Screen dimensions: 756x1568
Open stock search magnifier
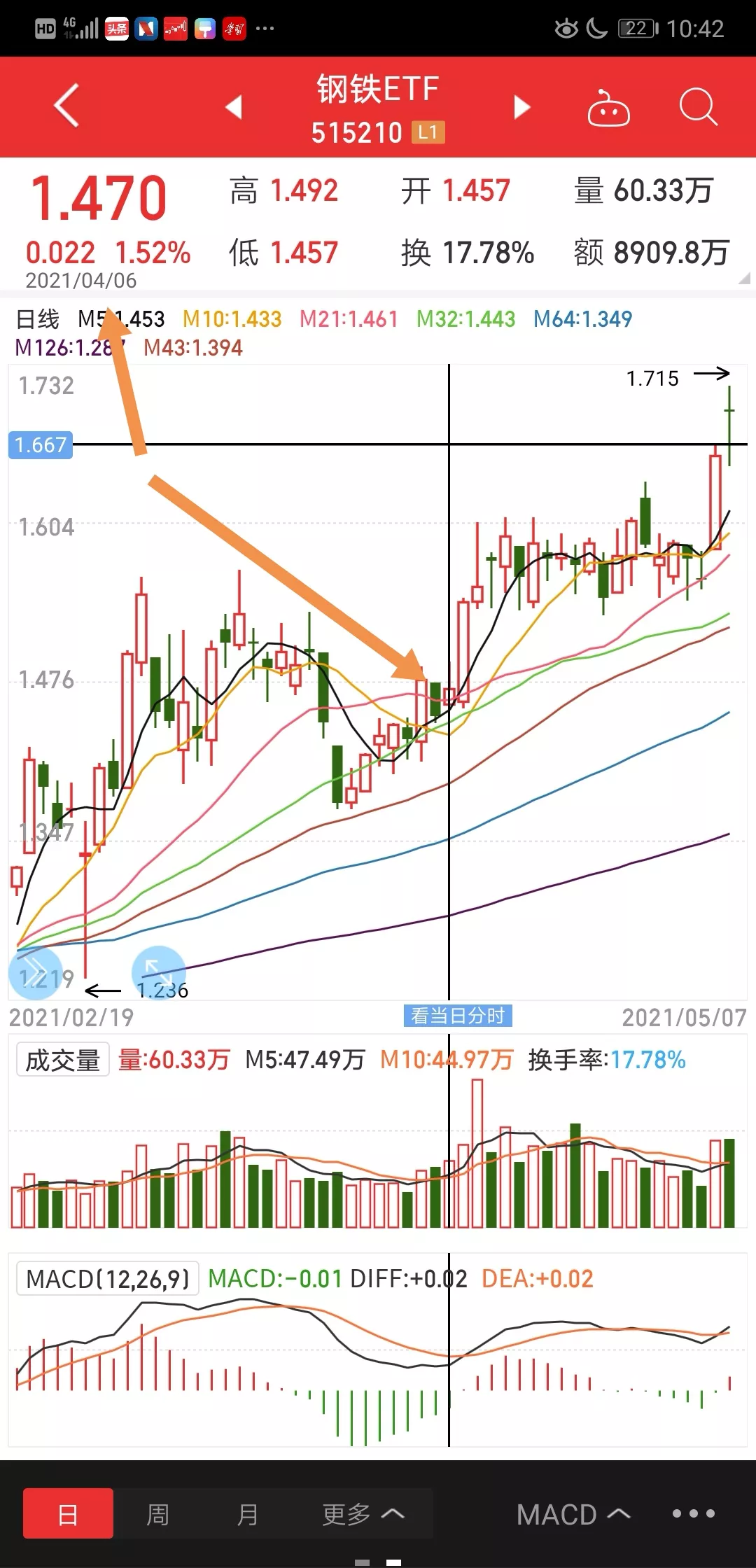699,107
